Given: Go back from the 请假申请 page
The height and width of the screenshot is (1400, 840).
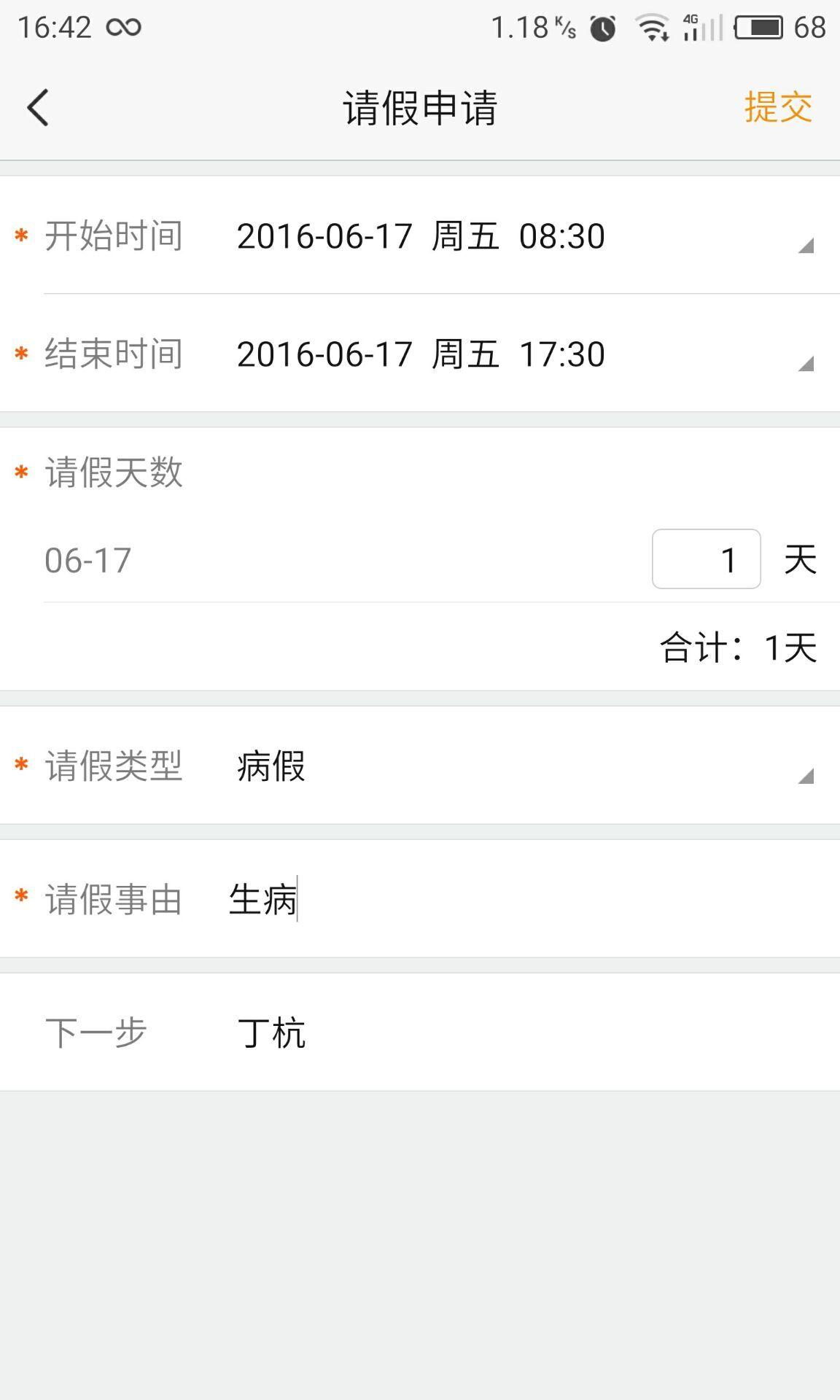Looking at the screenshot, I should pos(38,108).
